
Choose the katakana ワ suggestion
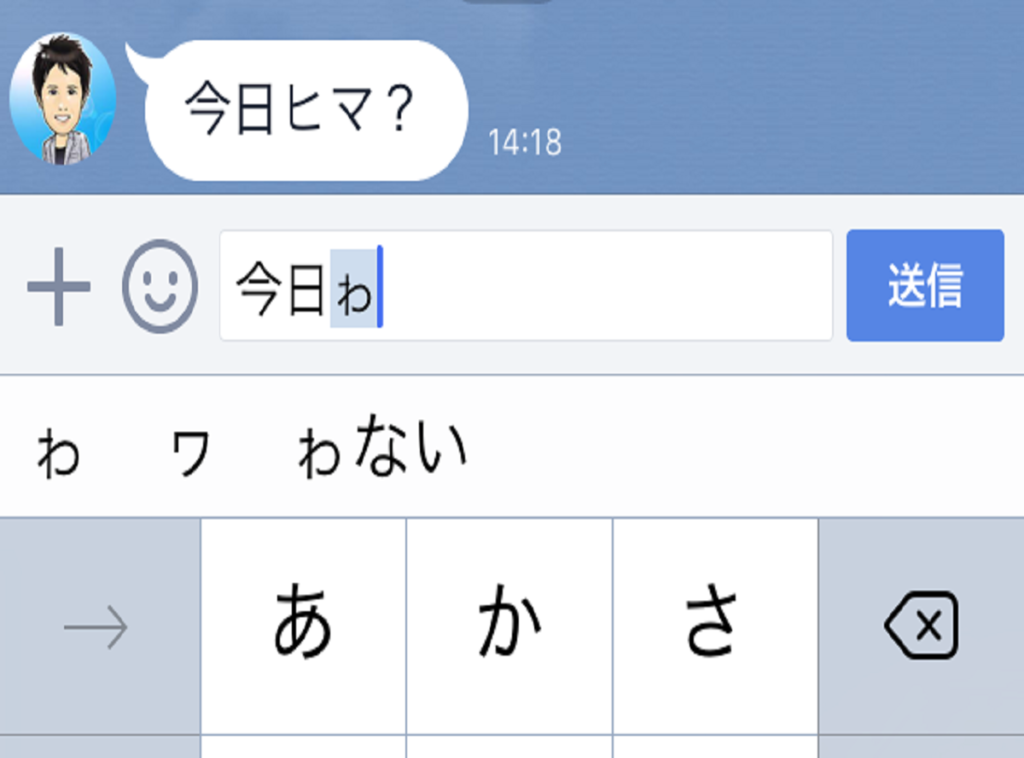pyautogui.click(x=190, y=453)
